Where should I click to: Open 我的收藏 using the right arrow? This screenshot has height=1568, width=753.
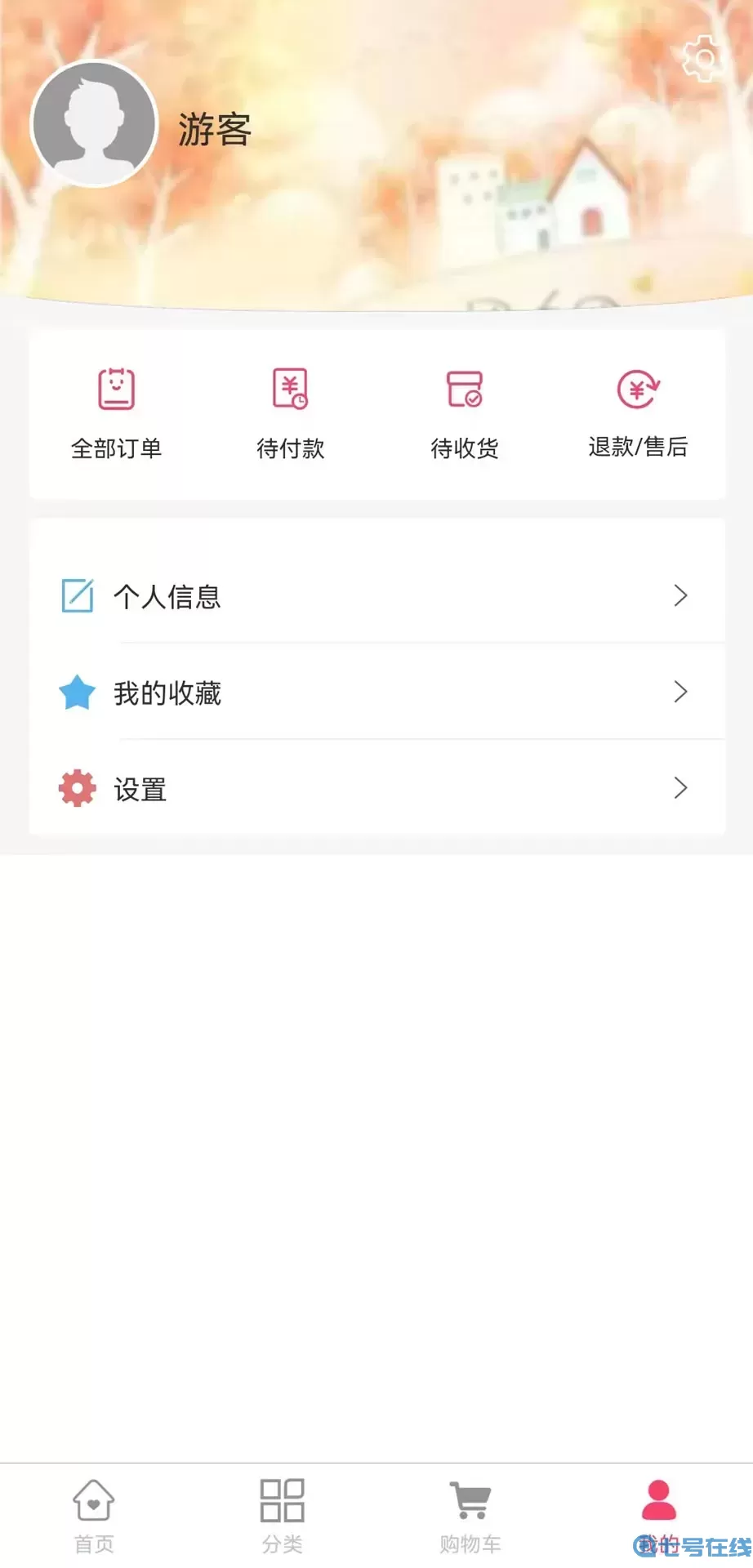(x=681, y=693)
